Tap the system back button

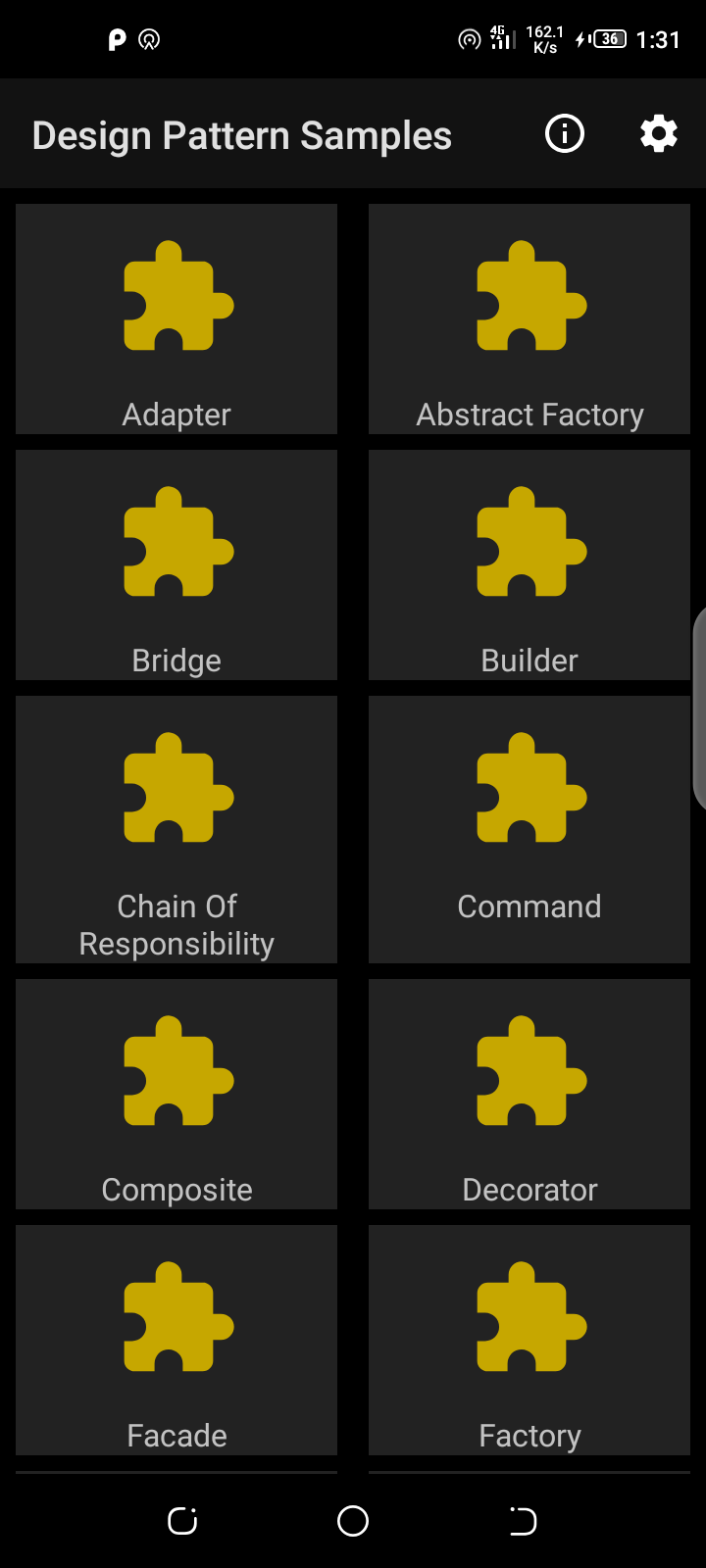pos(523,1521)
